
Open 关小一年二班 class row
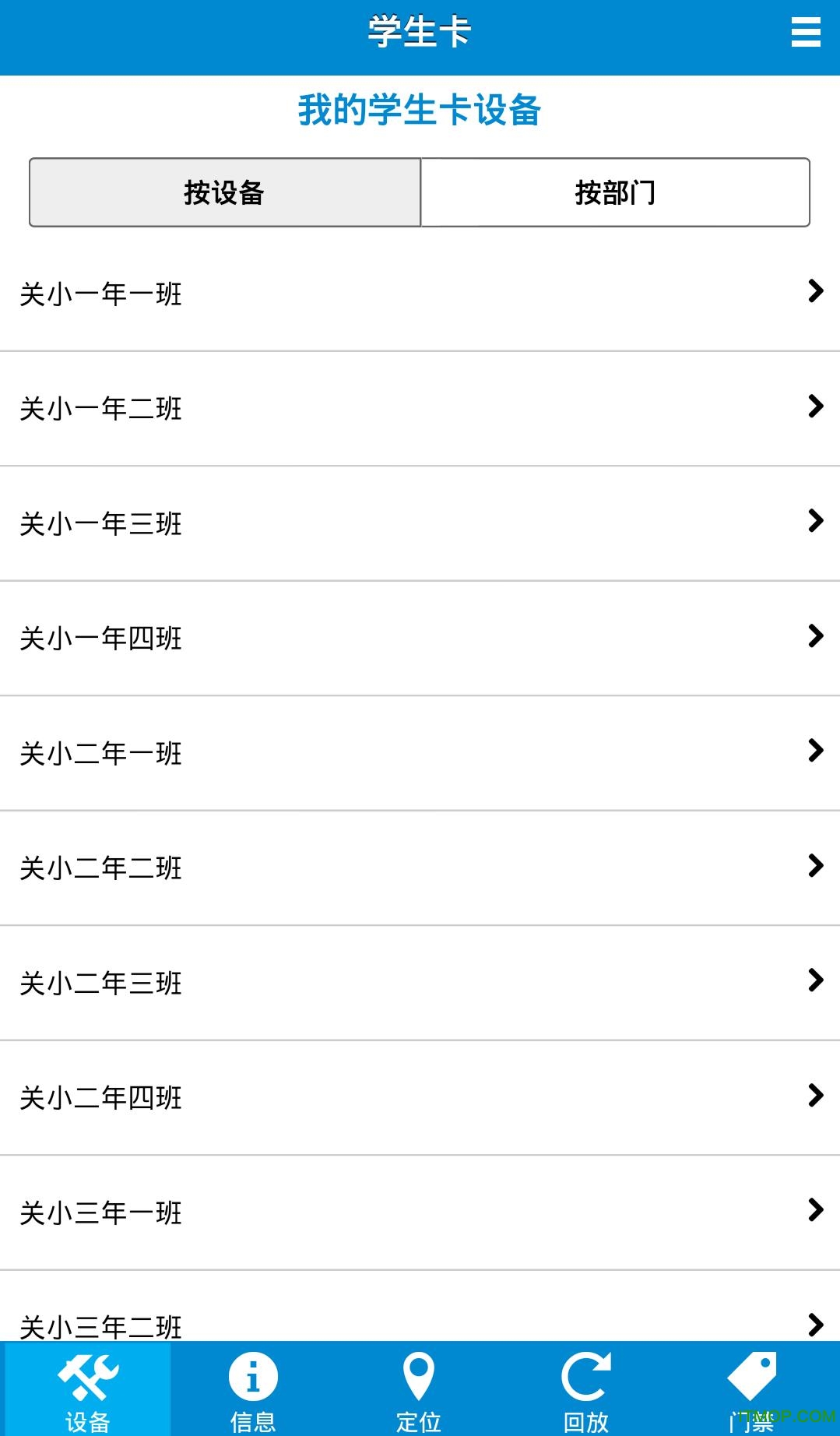click(x=420, y=408)
